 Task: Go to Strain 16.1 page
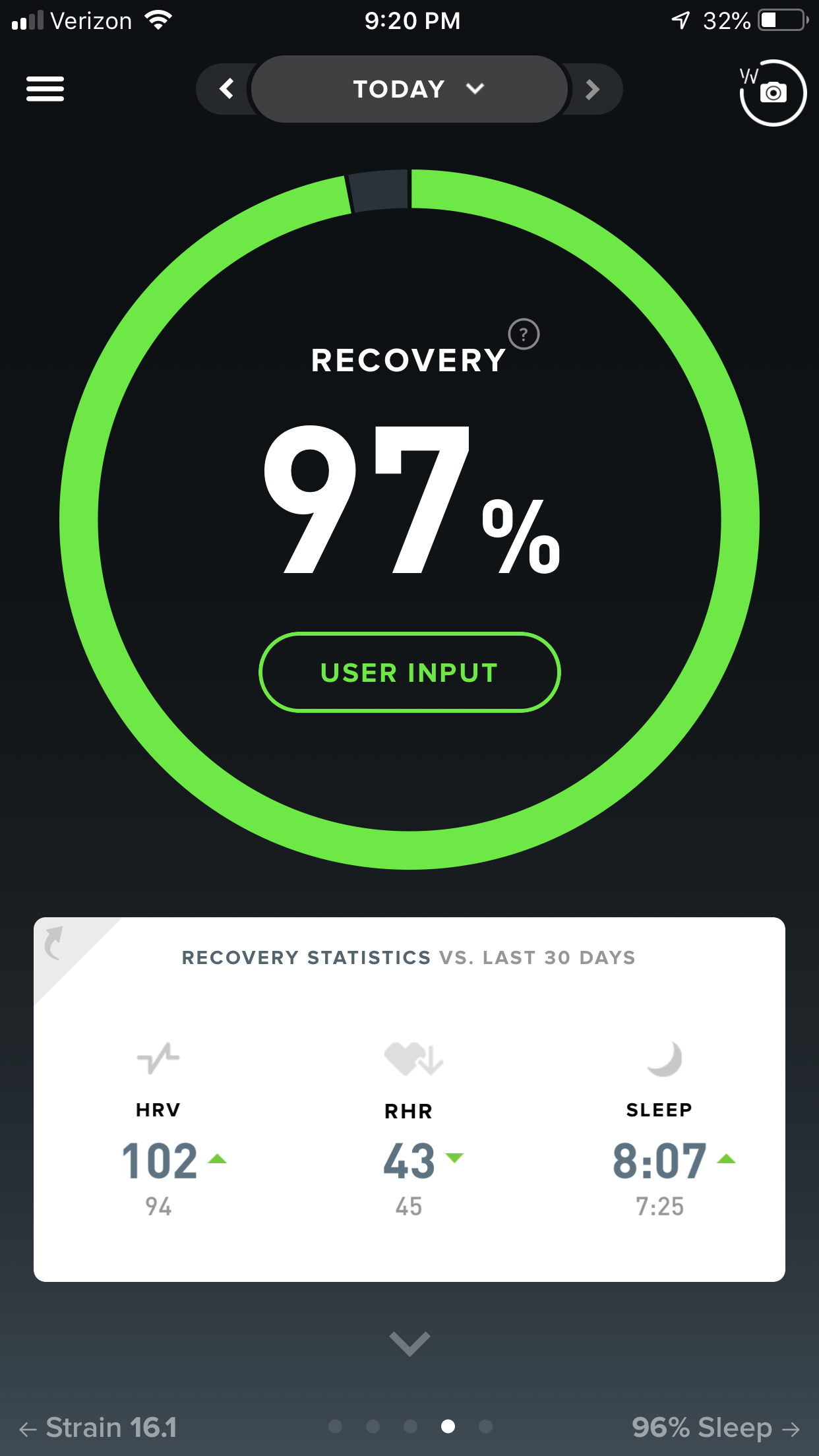click(99, 1428)
